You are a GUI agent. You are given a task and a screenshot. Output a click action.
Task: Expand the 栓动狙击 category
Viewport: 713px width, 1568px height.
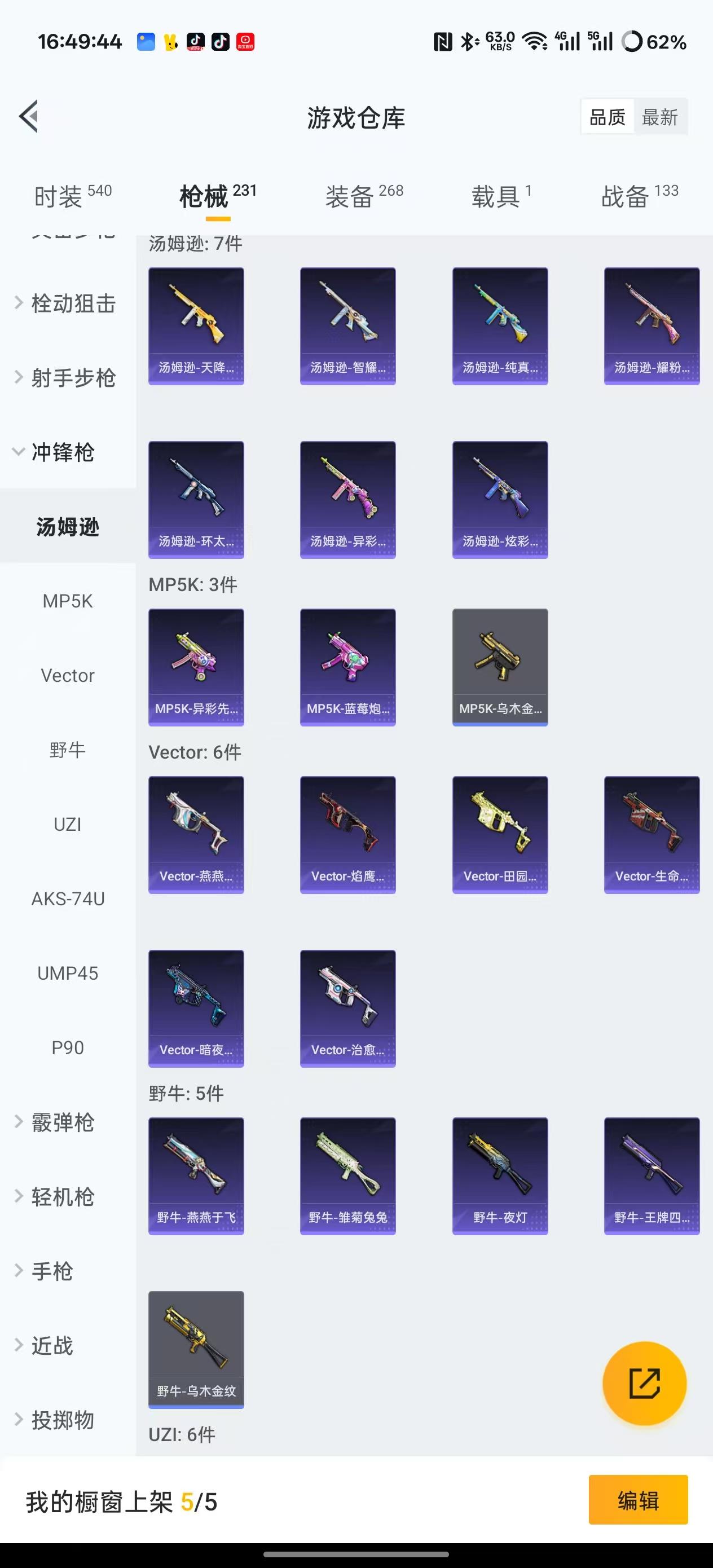[68, 303]
